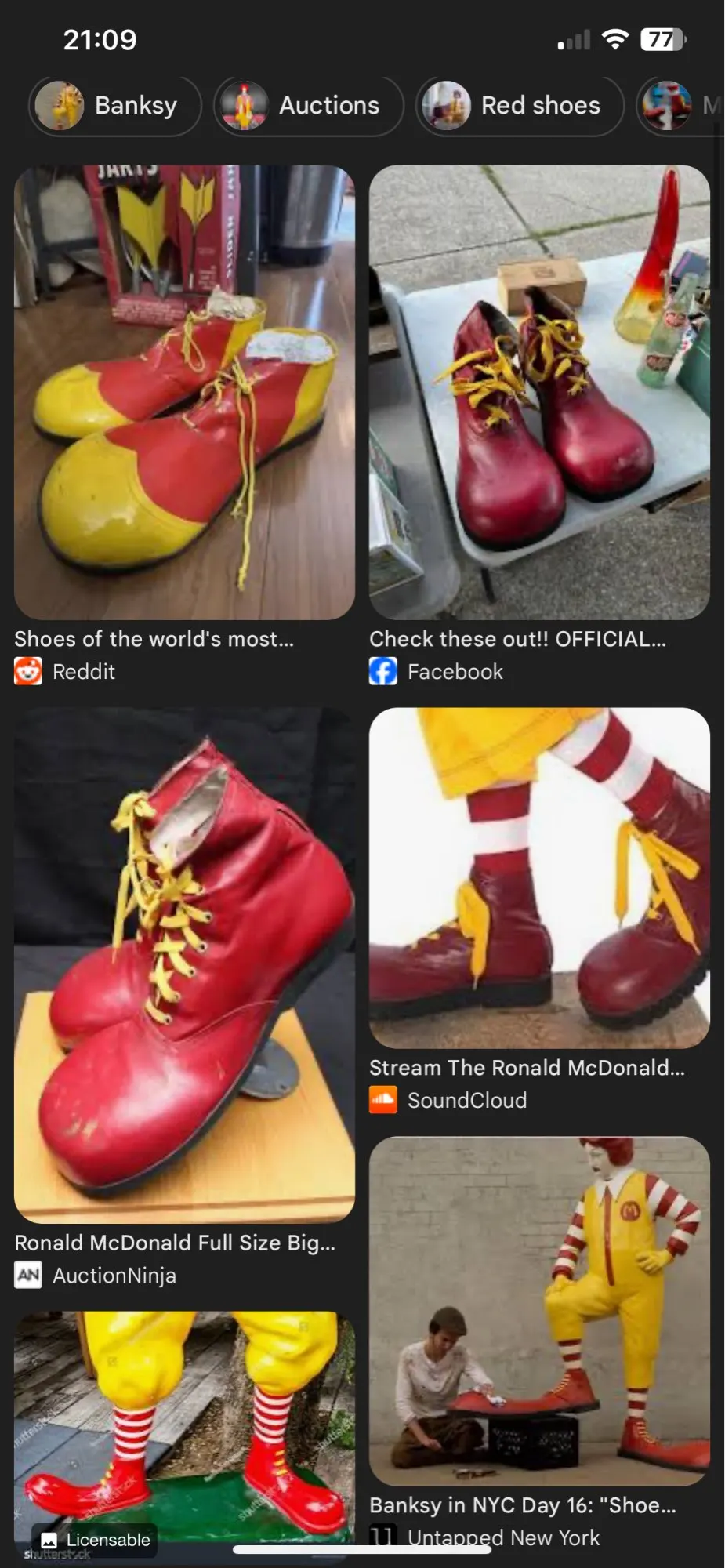Select the Banksy filter chip
This screenshot has width=725, height=1568.
tap(115, 106)
